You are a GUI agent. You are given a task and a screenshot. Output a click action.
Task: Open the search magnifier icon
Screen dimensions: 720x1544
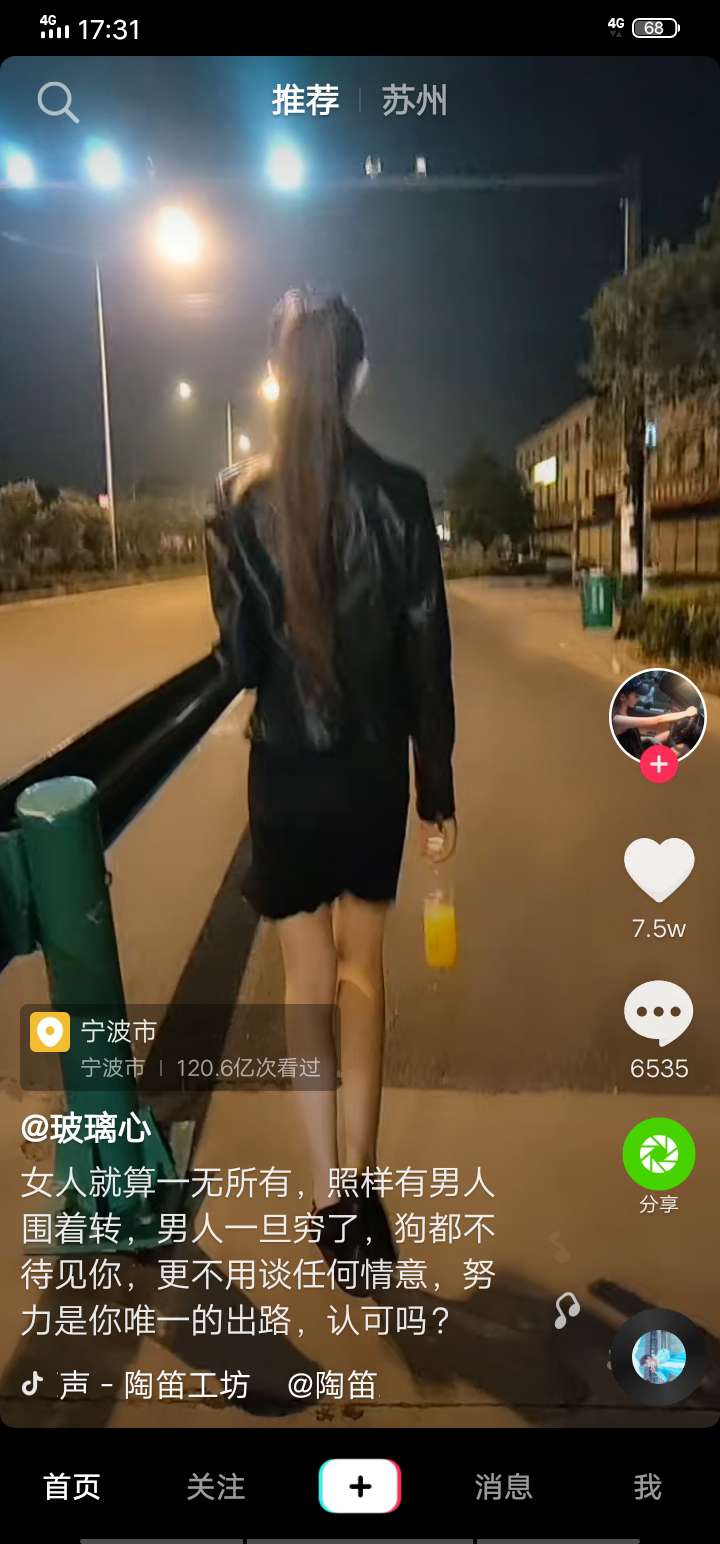pyautogui.click(x=57, y=101)
